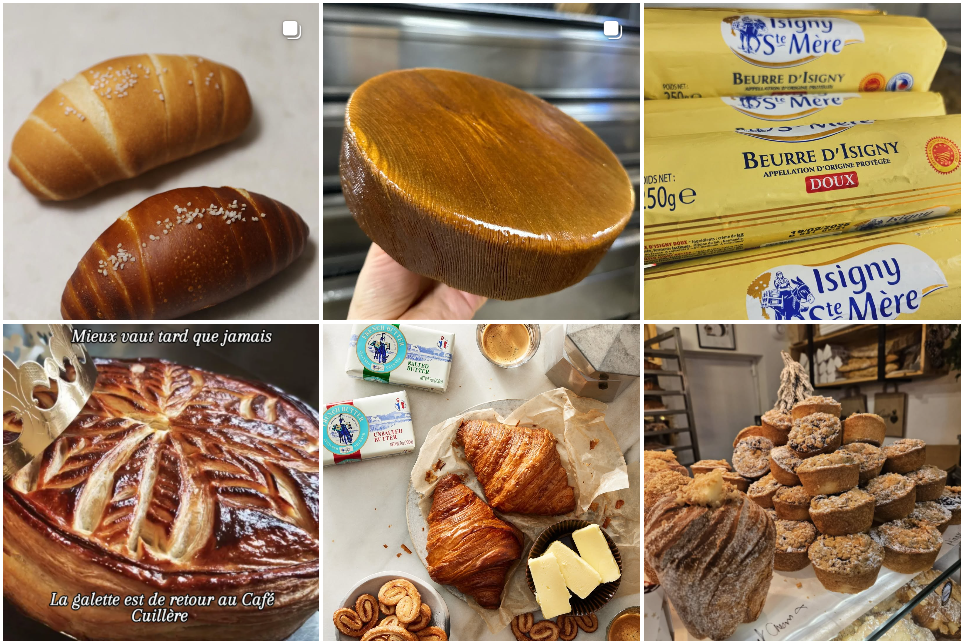Viewport: 965px width, 642px height.
Task: Open the stacked crumble muffins post
Action: (x=802, y=480)
